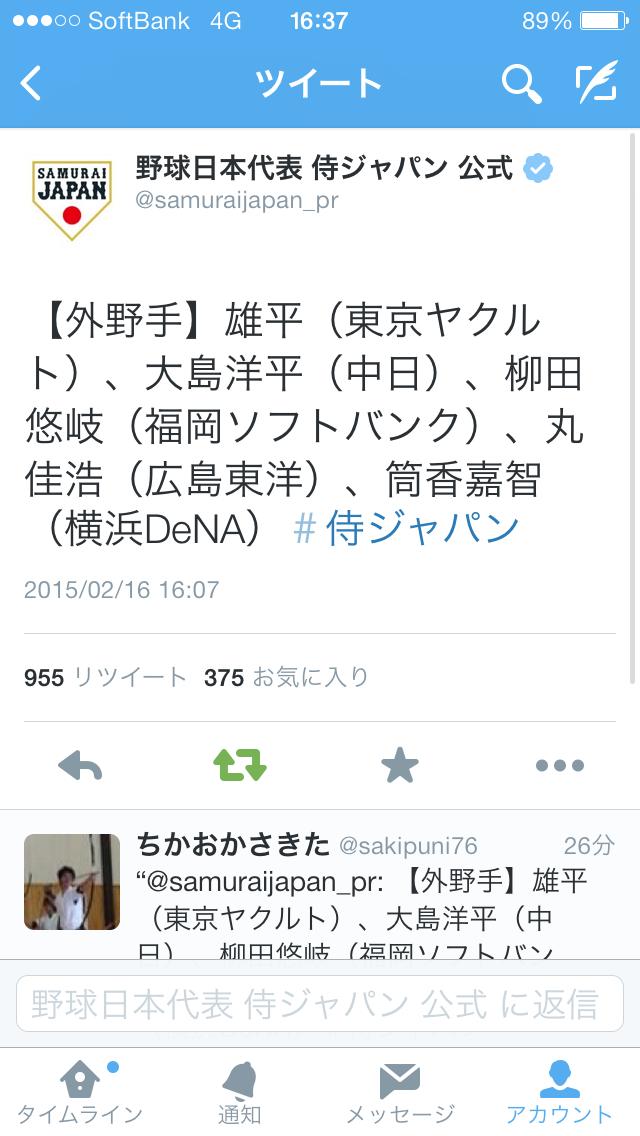
Task: Open the more options dots
Action: tap(559, 766)
